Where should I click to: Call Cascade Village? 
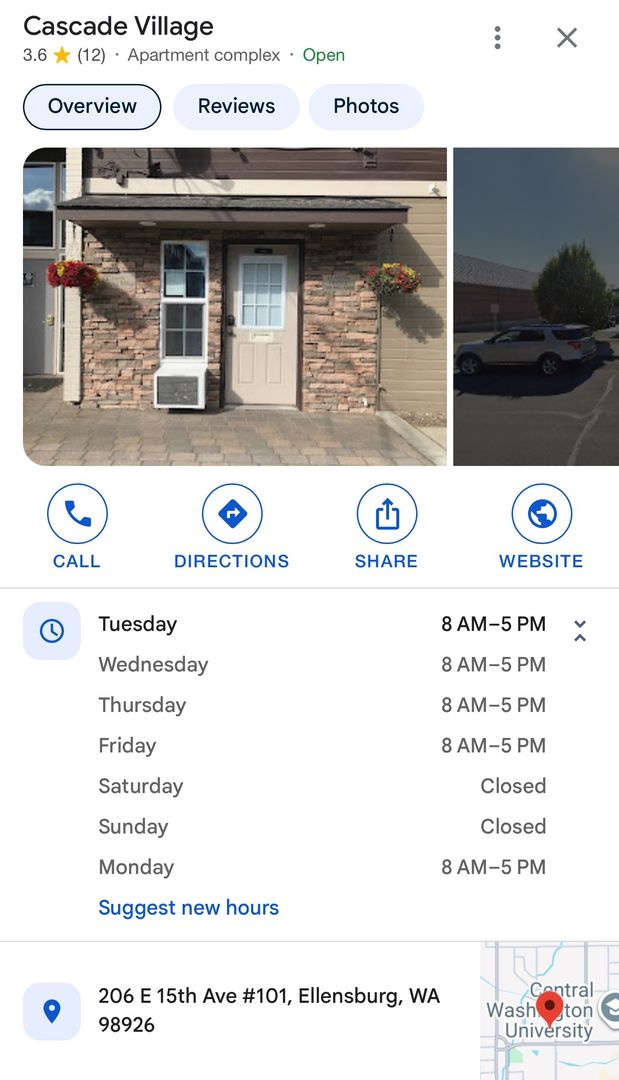tap(77, 527)
